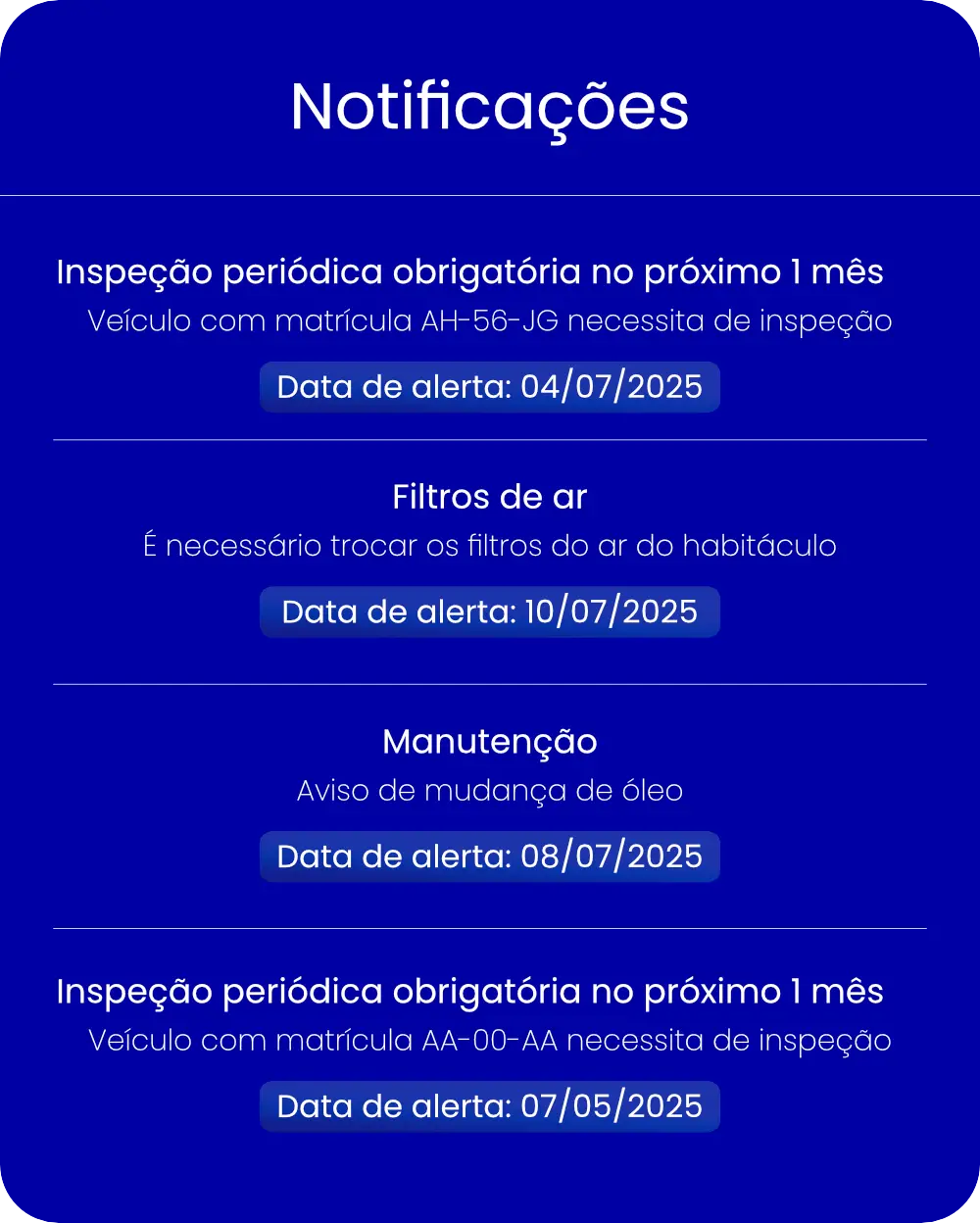980x1223 pixels.
Task: Open the first inspeção periódica notification
Action: coord(470,272)
